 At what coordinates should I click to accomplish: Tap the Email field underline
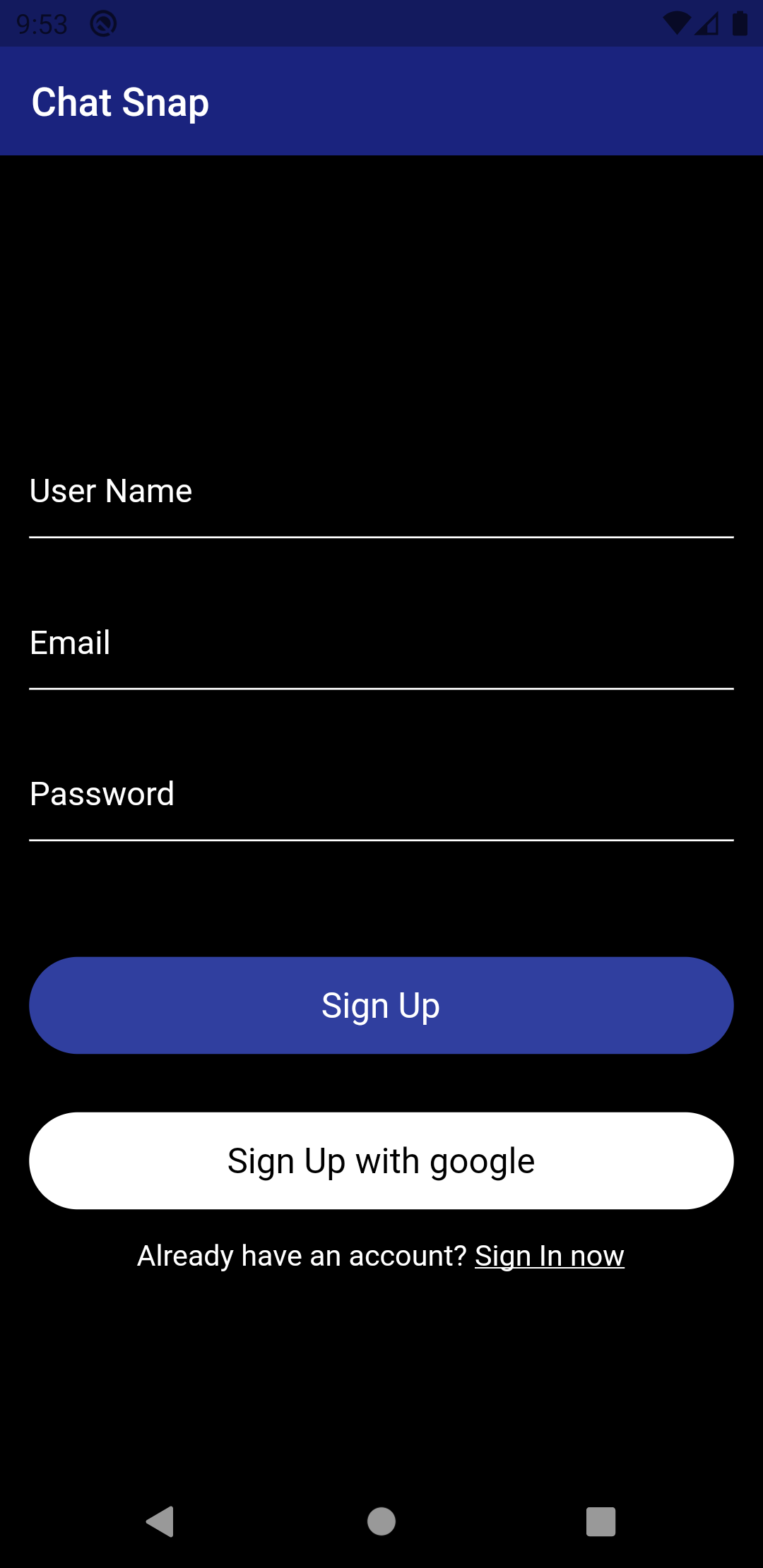[381, 690]
